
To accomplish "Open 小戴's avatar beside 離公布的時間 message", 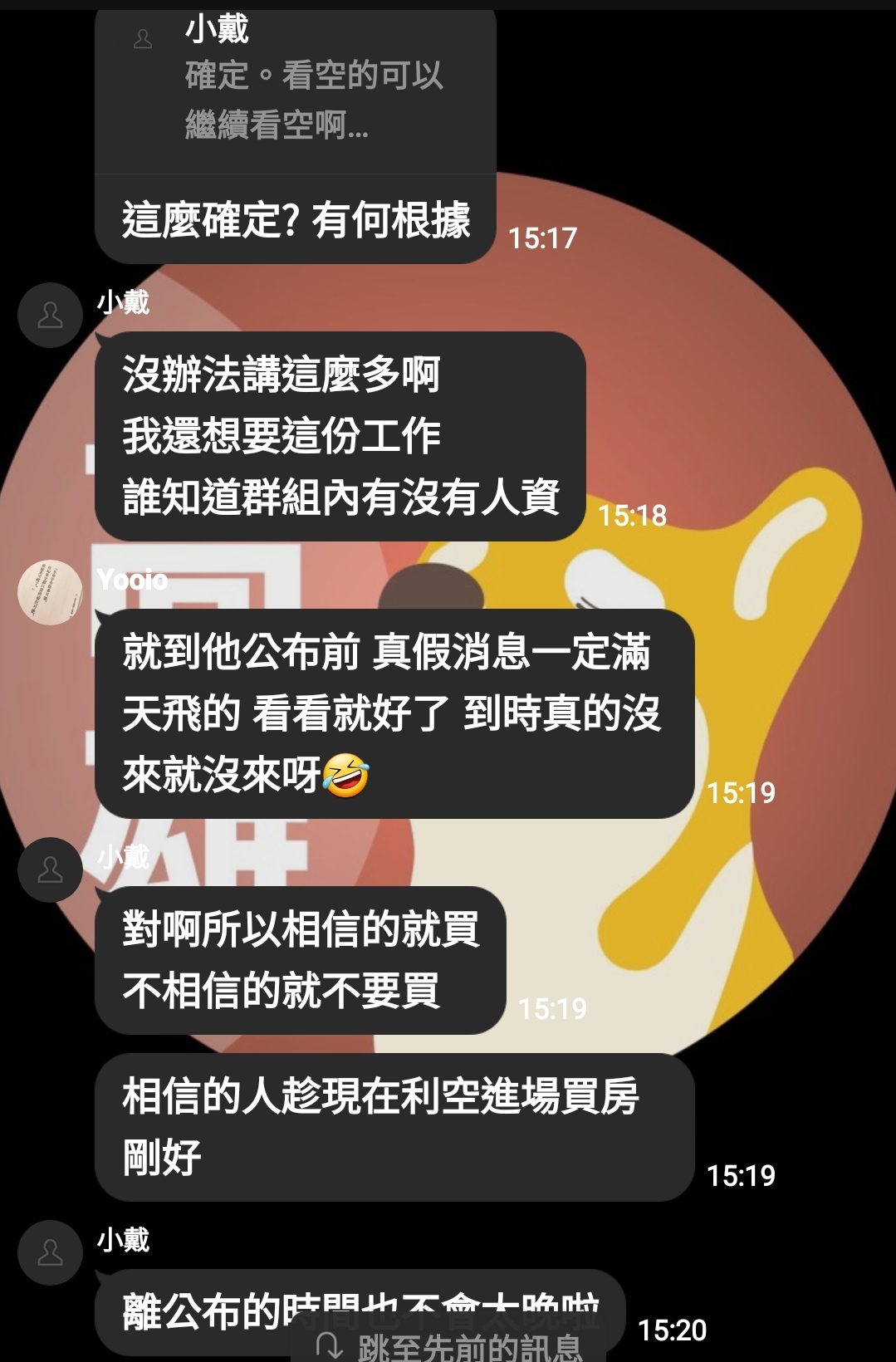I will [x=50, y=1252].
